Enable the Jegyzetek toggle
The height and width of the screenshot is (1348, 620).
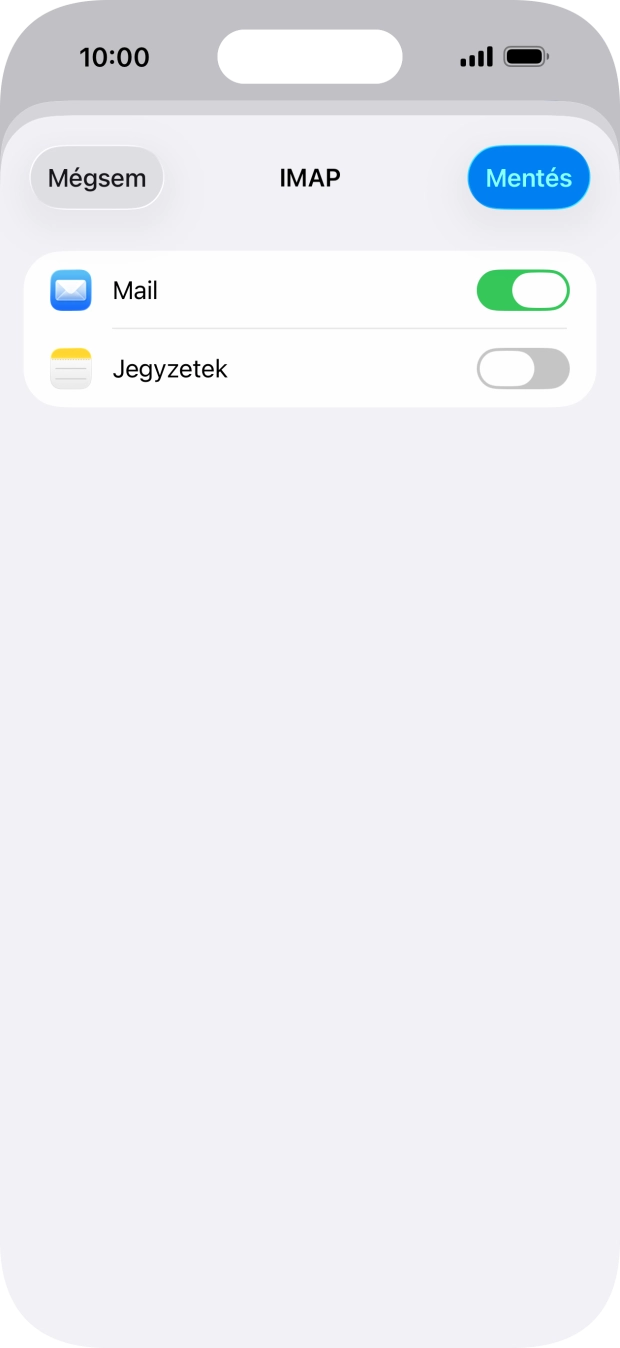[x=523, y=369]
